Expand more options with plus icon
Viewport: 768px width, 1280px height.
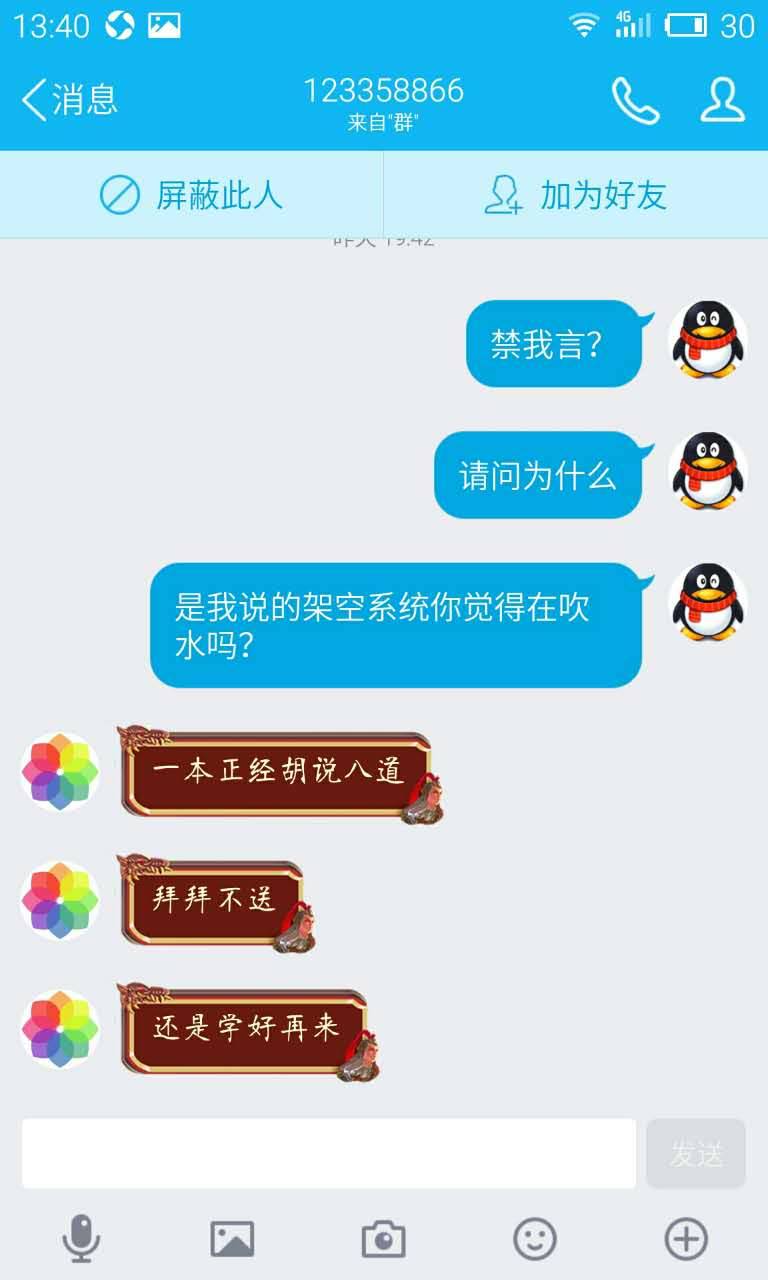pyautogui.click(x=686, y=1240)
